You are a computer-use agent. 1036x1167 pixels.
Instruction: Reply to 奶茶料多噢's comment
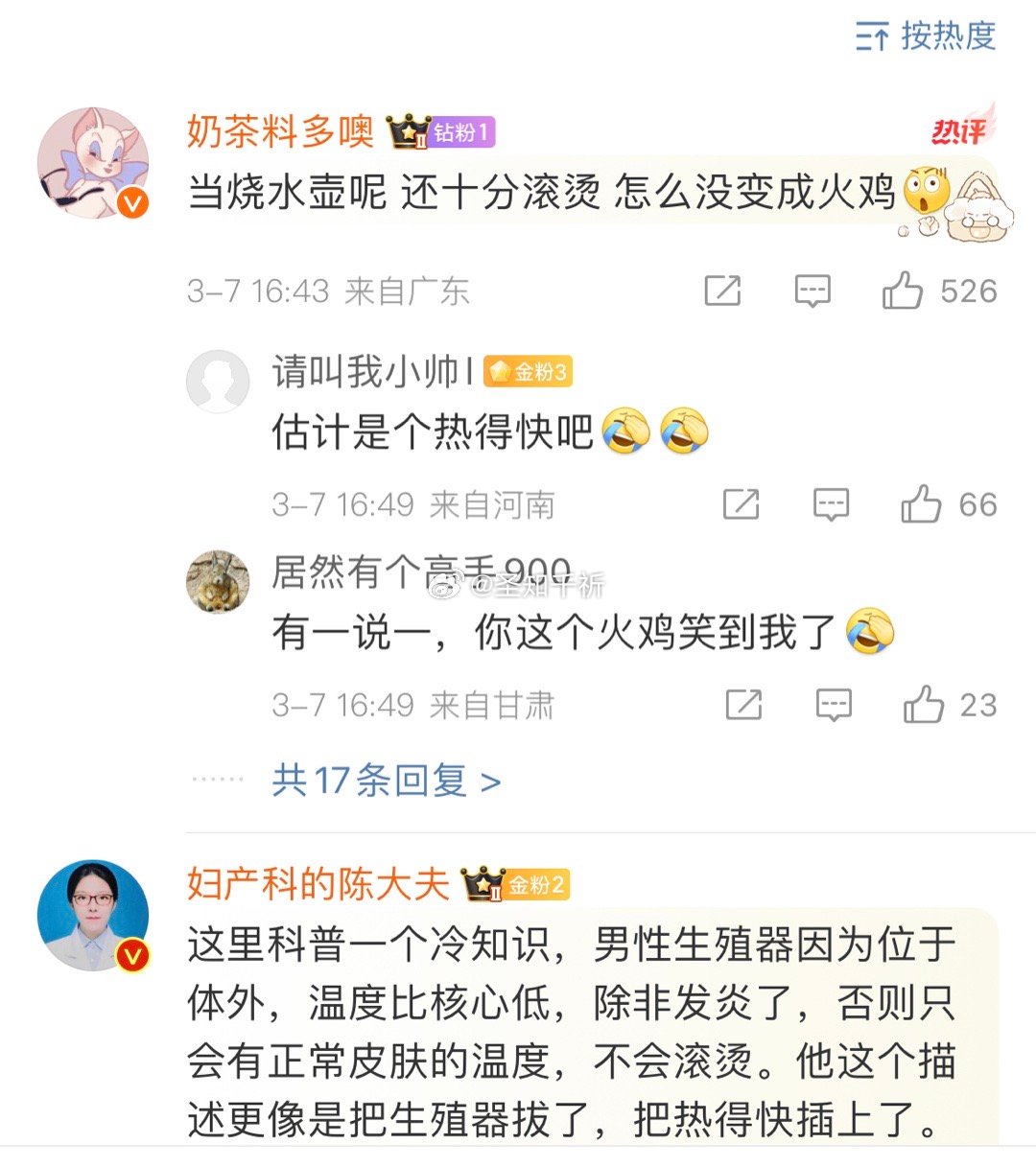[812, 291]
